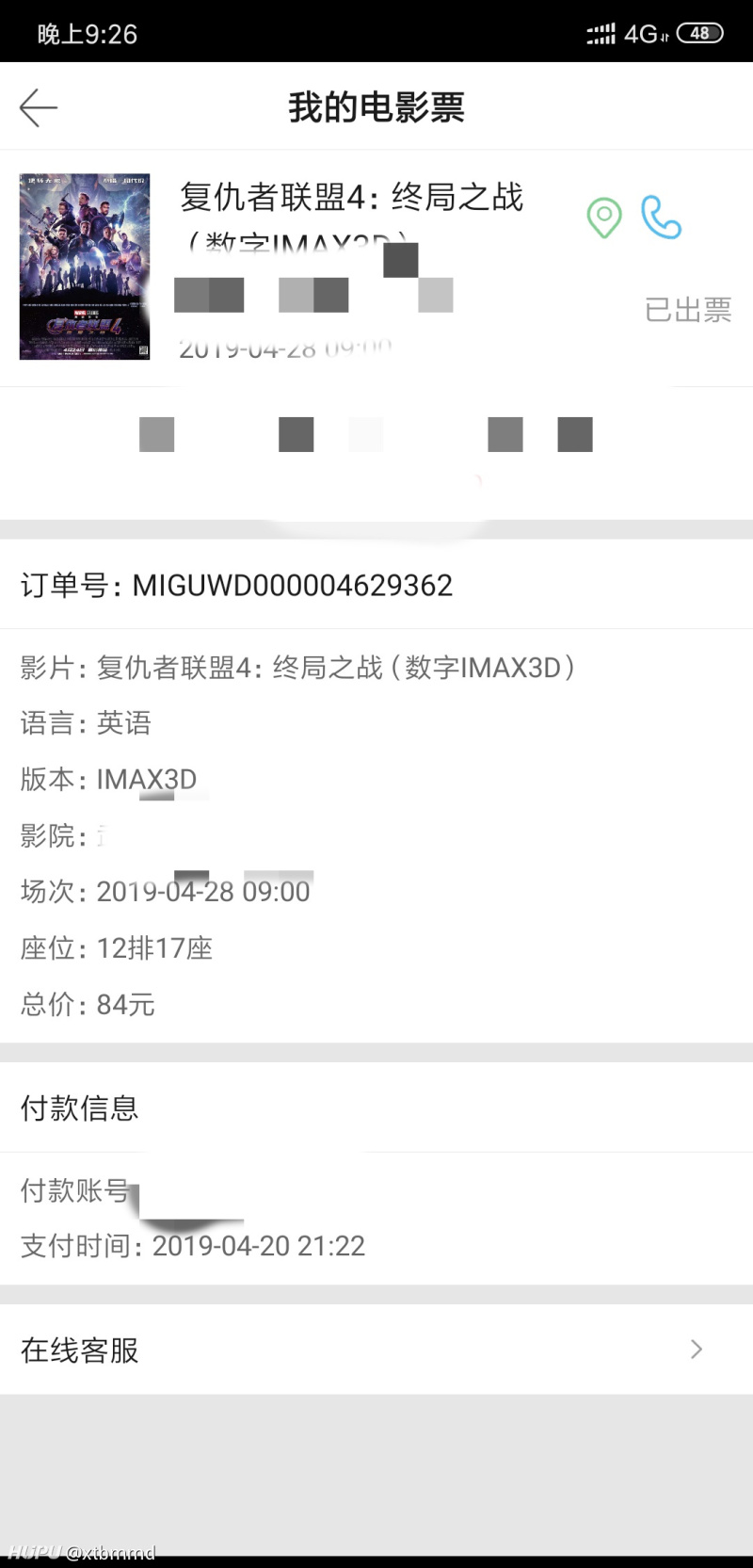Open 在线客服 customer support
This screenshot has height=1568, width=753.
(x=80, y=1350)
